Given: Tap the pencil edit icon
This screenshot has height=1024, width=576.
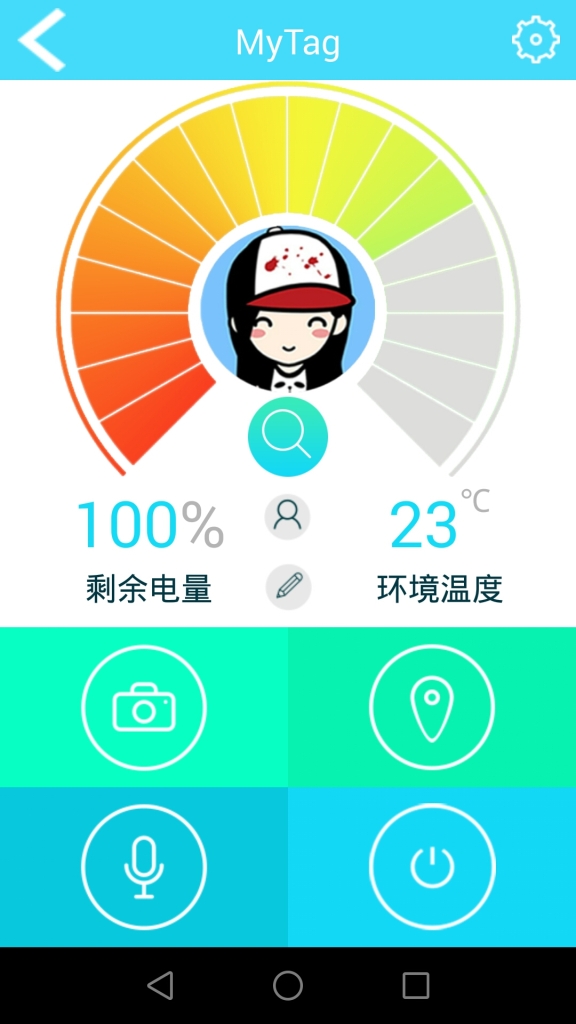Looking at the screenshot, I should pos(288,586).
